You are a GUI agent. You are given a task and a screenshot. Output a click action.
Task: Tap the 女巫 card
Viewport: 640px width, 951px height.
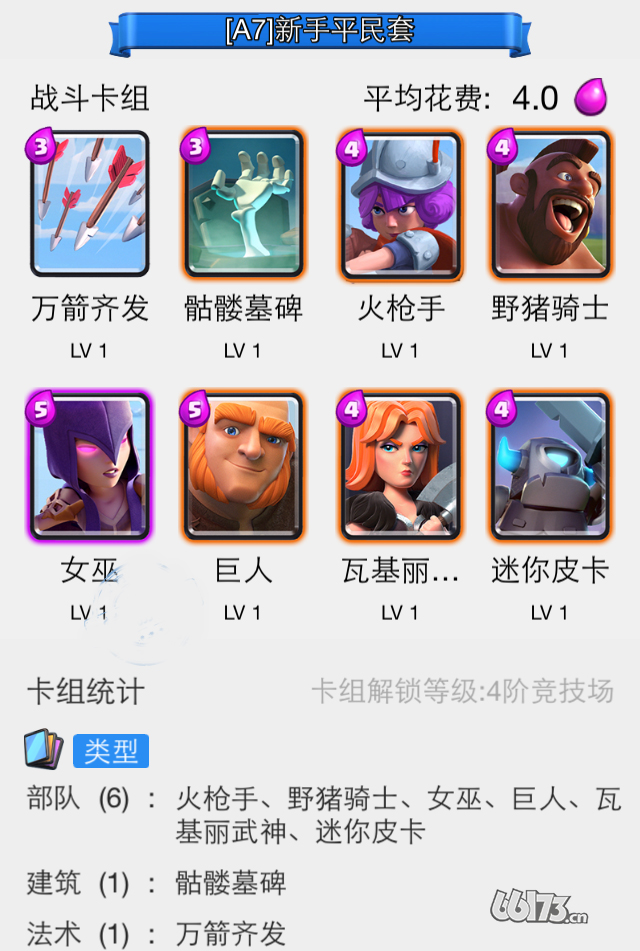click(x=89, y=467)
